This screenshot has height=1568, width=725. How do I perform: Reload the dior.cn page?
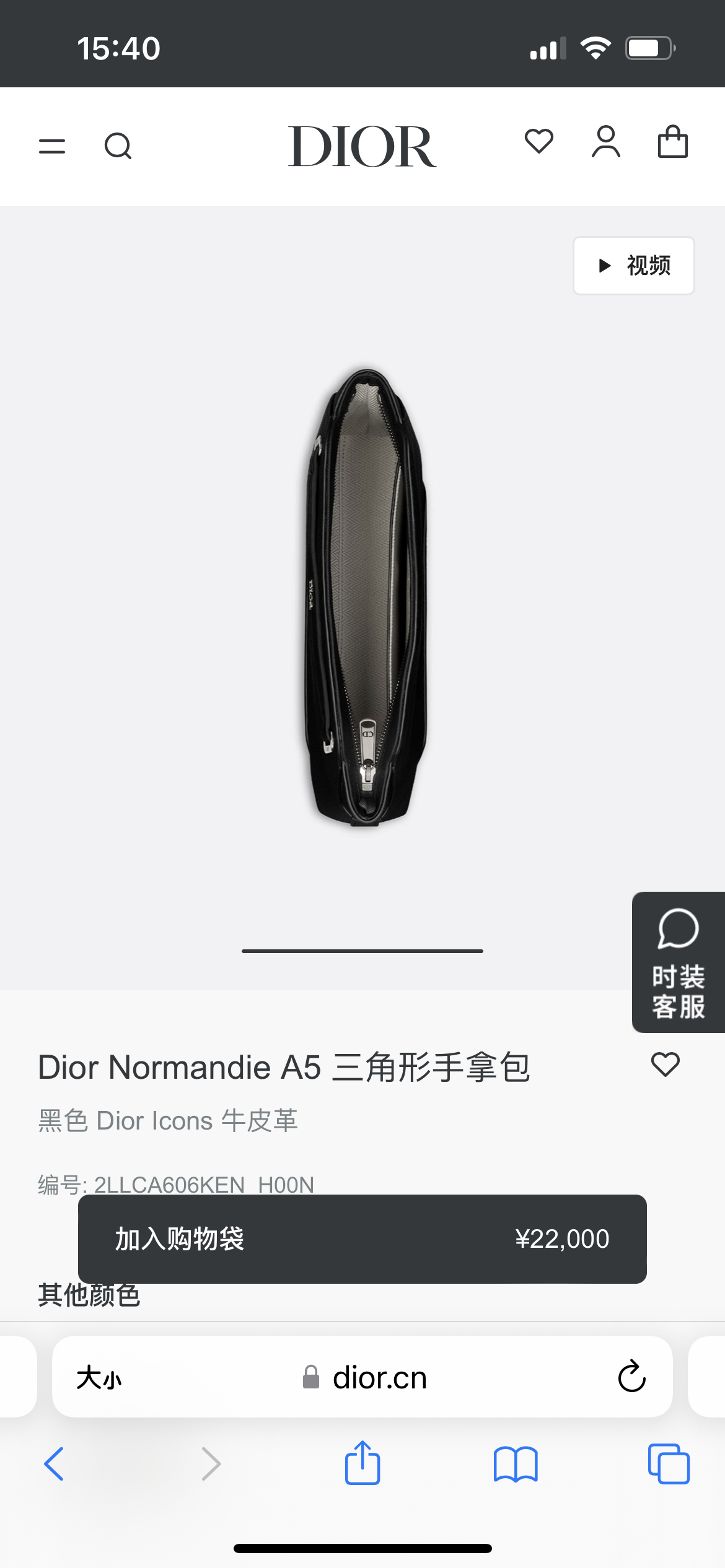pyautogui.click(x=631, y=1377)
